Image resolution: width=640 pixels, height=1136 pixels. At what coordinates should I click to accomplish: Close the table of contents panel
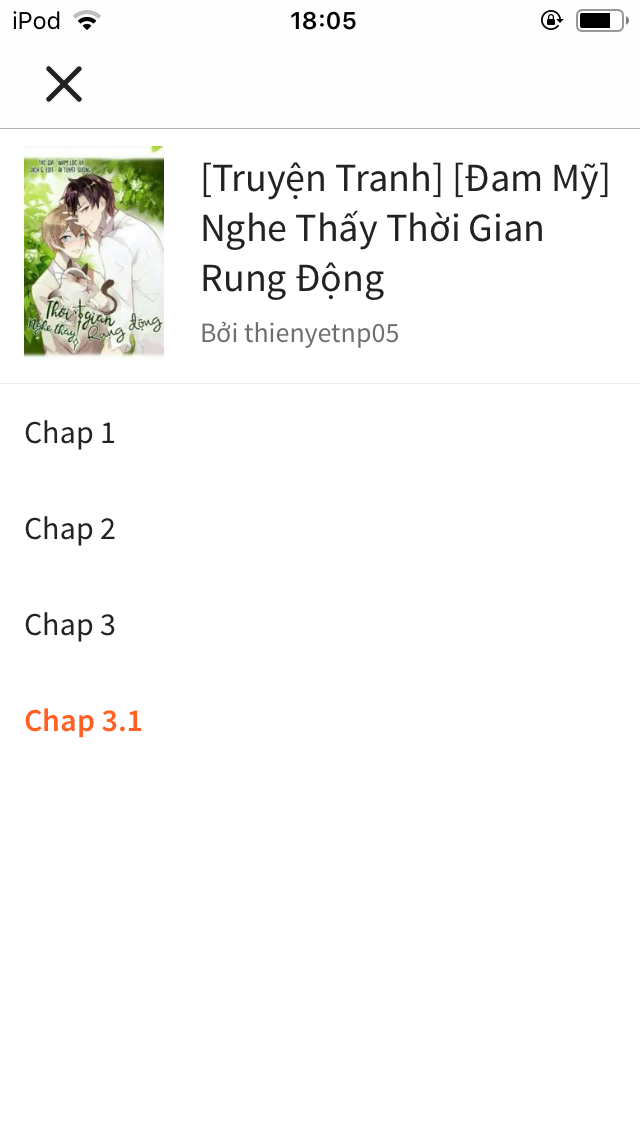(64, 84)
